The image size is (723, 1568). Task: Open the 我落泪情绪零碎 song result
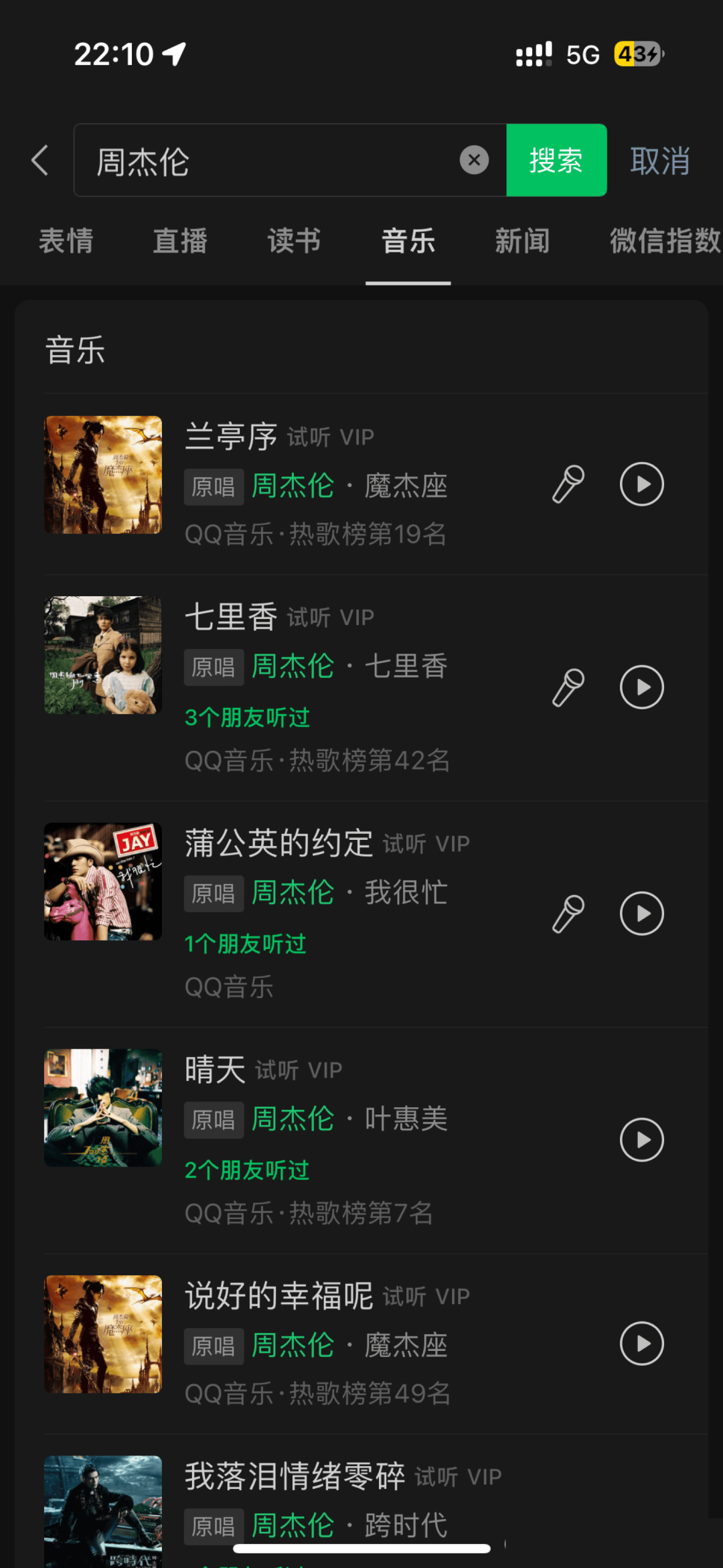point(295,1477)
